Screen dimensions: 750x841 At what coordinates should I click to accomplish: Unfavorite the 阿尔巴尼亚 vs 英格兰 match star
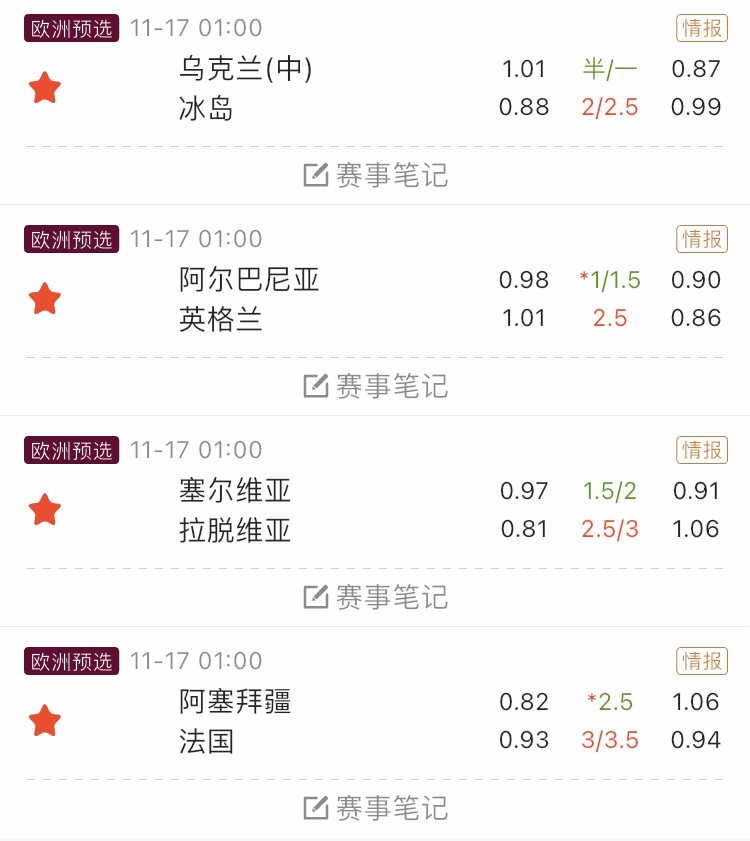click(45, 299)
